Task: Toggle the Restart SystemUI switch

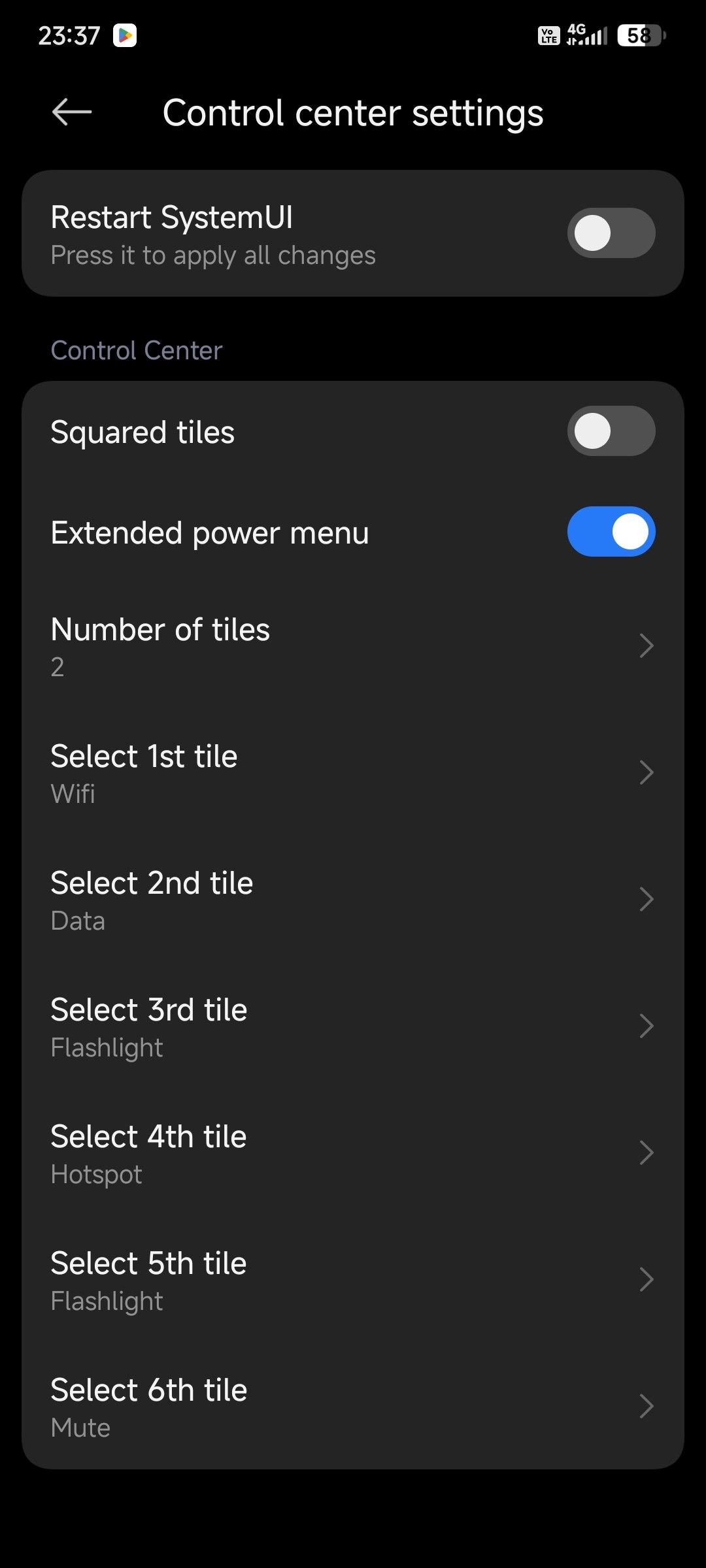Action: (x=611, y=233)
